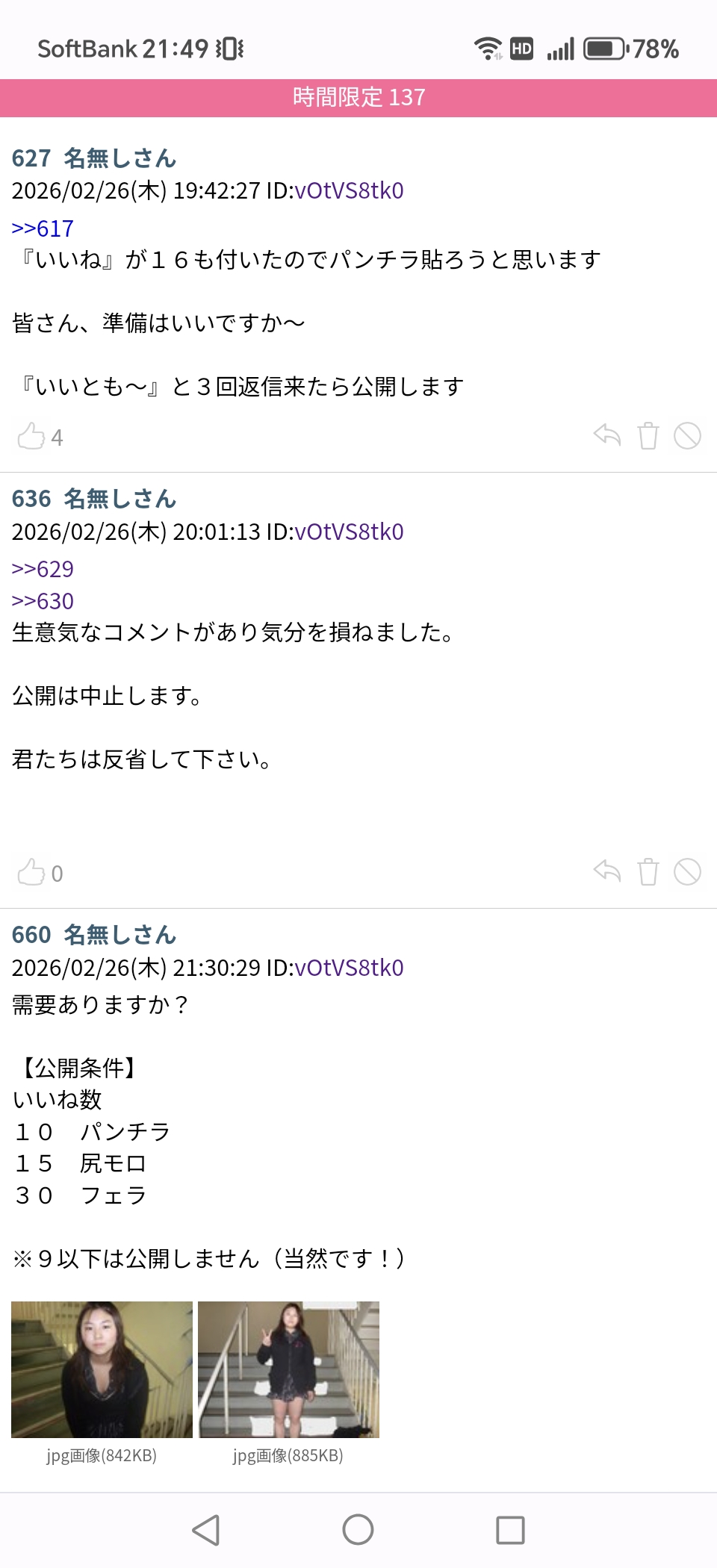The height and width of the screenshot is (1568, 717).
Task: Jump to the >>630 referenced post
Action: (x=43, y=601)
